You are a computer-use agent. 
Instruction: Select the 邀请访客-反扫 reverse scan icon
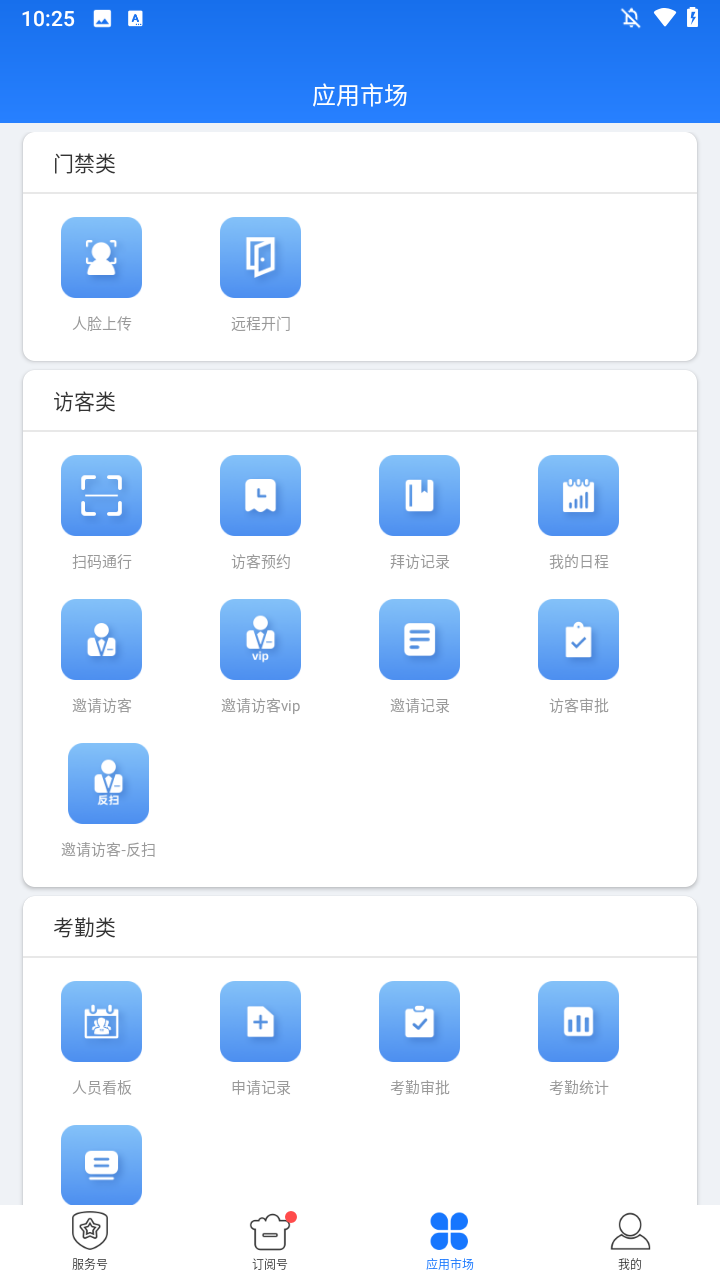point(107,783)
